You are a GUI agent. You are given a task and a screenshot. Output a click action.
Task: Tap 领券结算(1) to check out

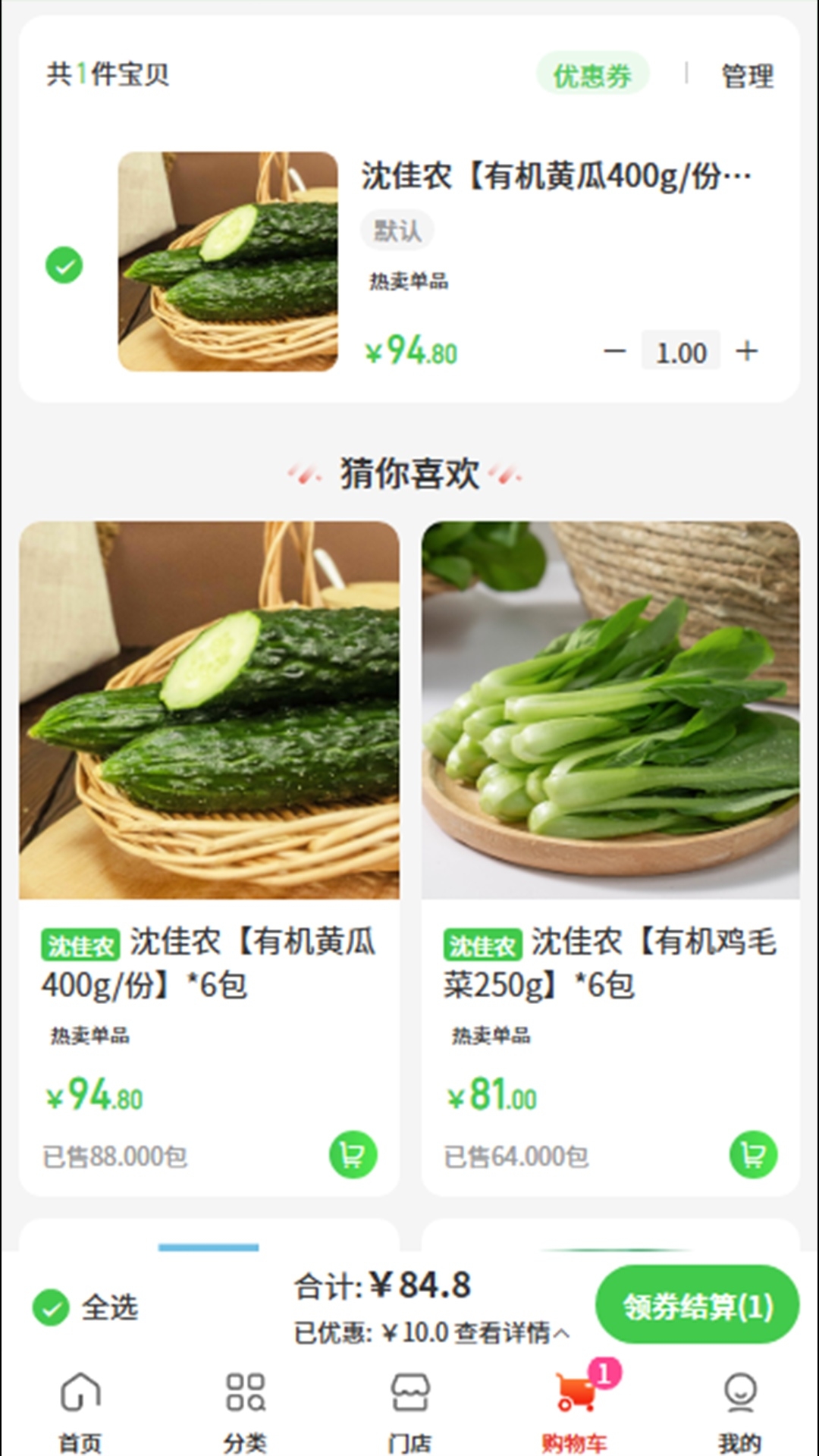click(x=697, y=1306)
